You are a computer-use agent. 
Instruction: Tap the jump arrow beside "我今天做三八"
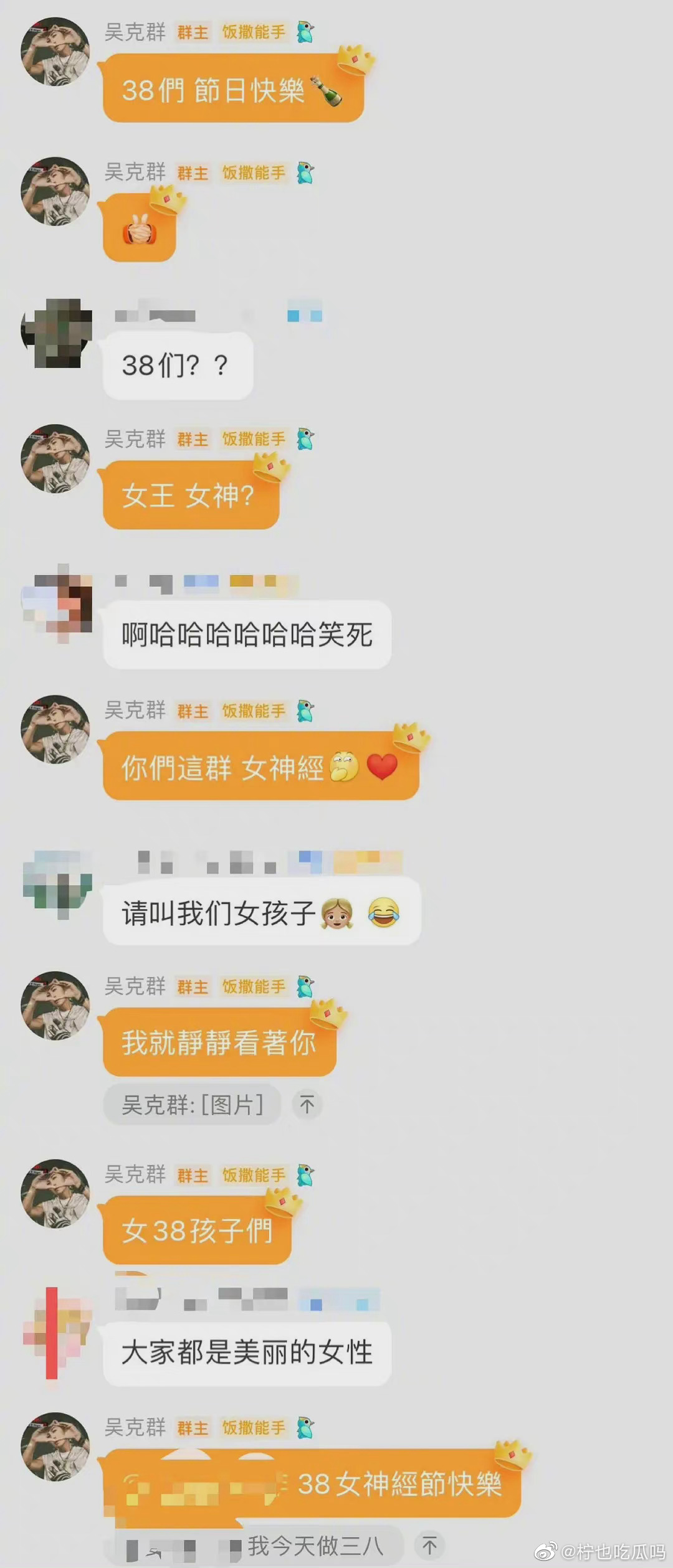coord(429,1545)
